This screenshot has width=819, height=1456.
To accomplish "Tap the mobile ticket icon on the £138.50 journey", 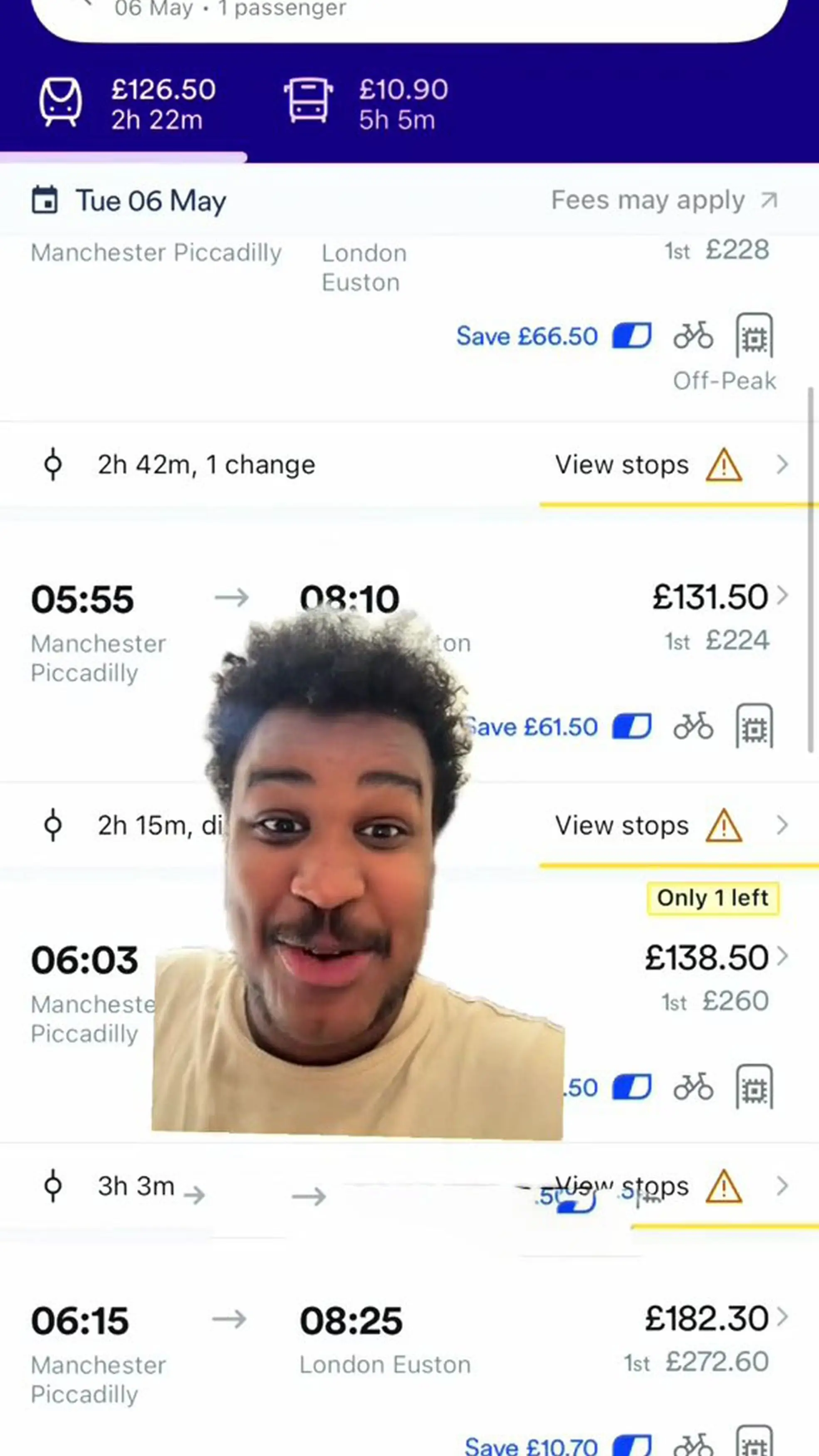I will [754, 1085].
